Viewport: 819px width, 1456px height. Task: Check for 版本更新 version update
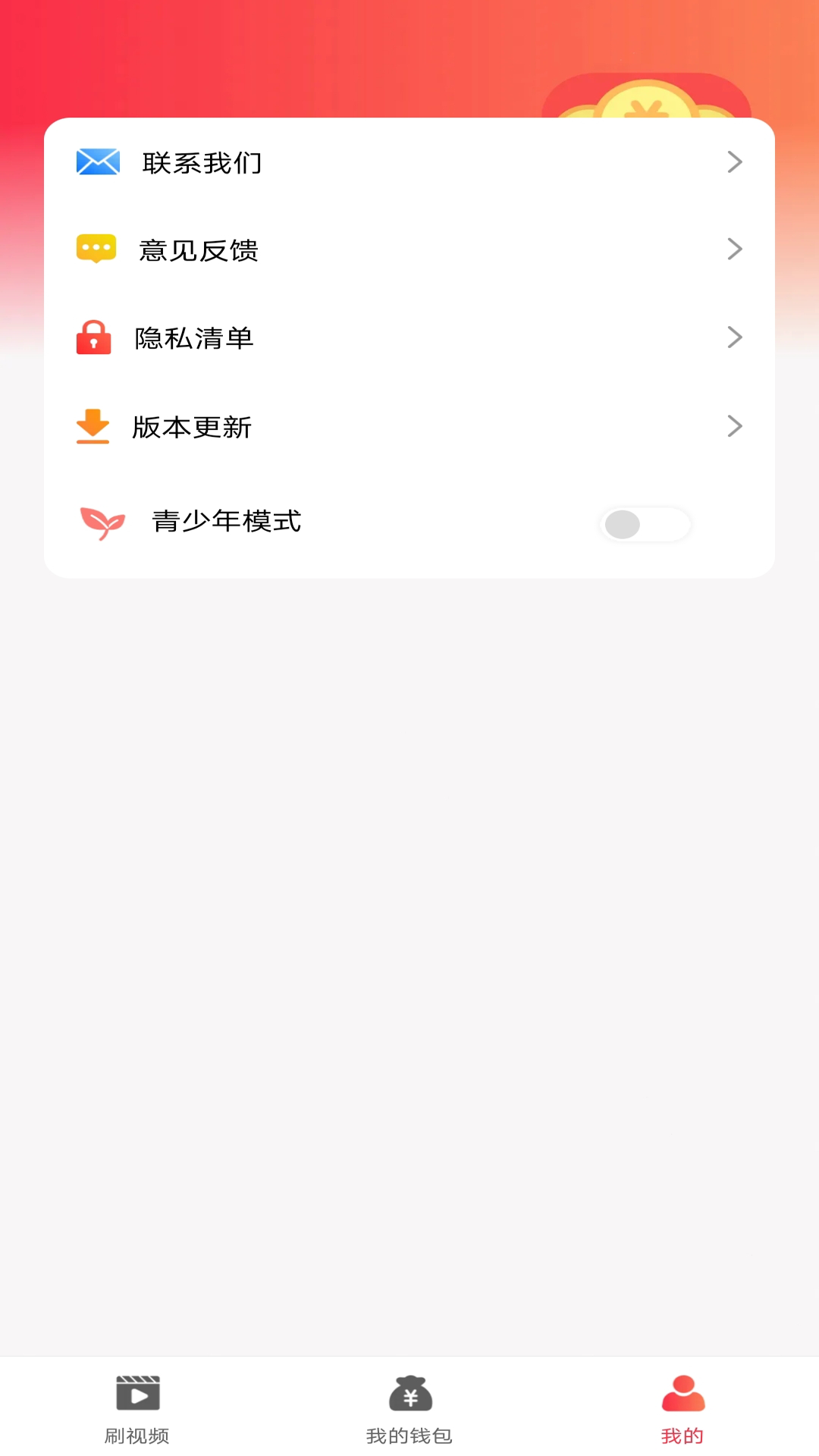click(x=409, y=426)
